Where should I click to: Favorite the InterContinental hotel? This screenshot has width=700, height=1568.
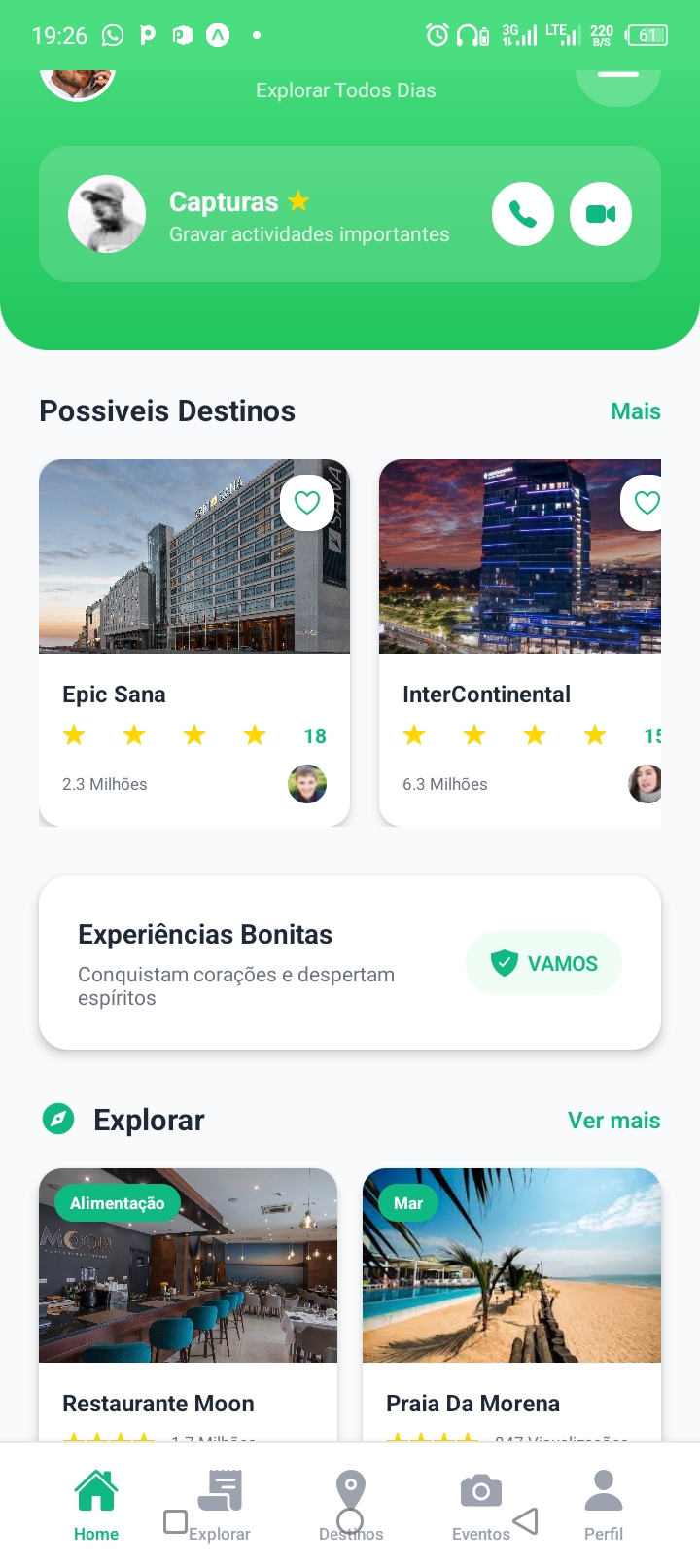(646, 503)
